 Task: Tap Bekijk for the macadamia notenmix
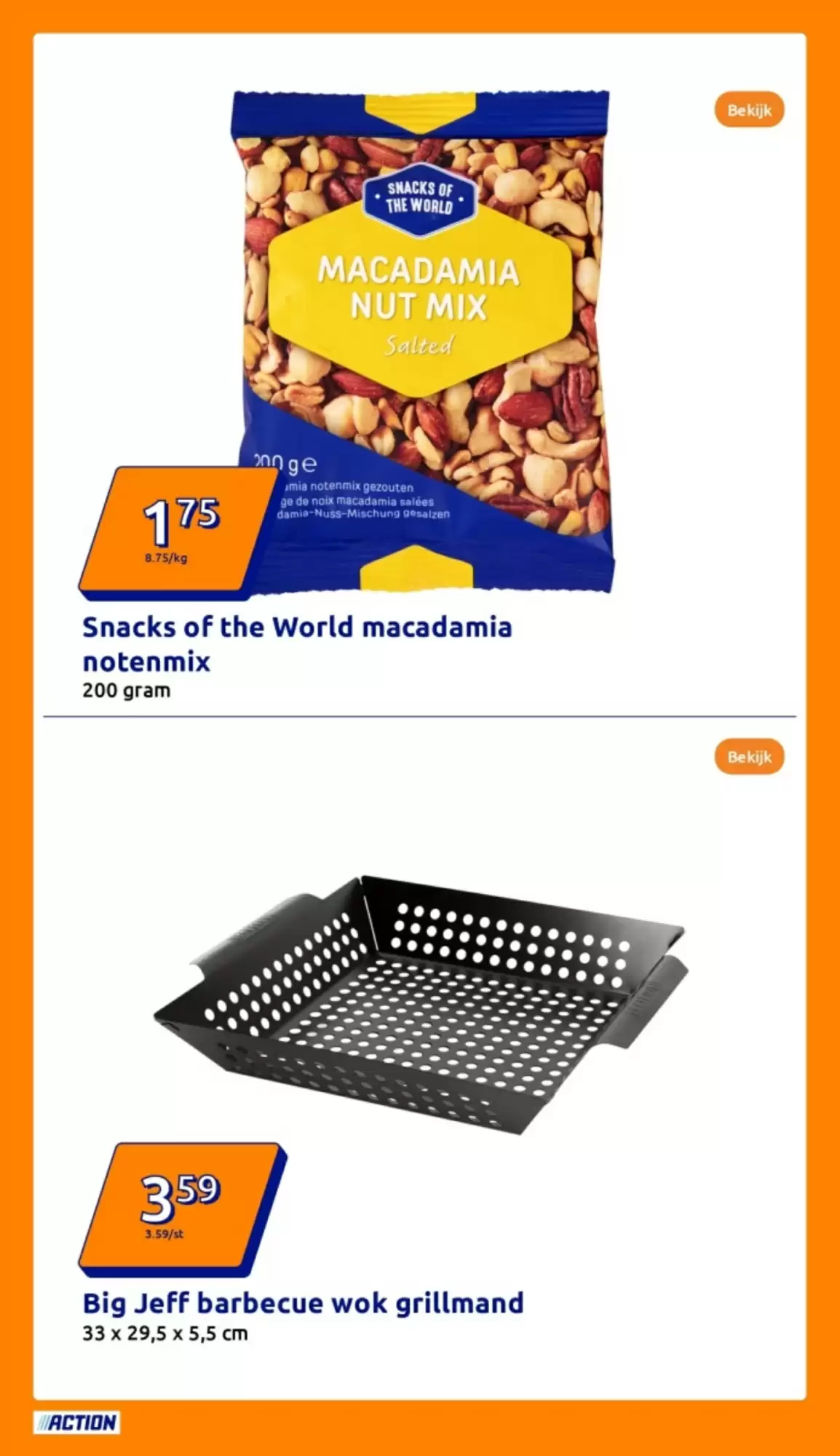(x=749, y=110)
